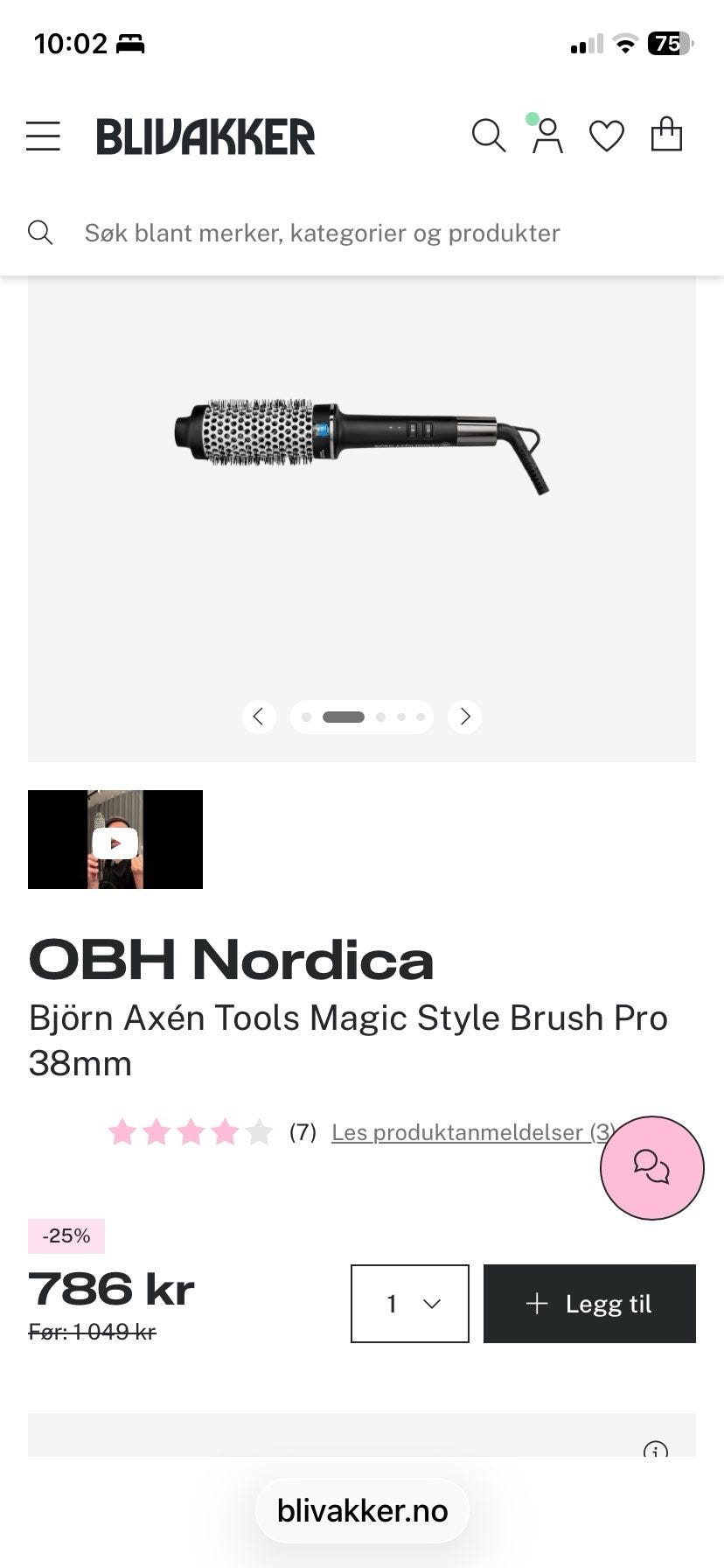
Task: Open the wishlist heart icon
Action: 606,136
